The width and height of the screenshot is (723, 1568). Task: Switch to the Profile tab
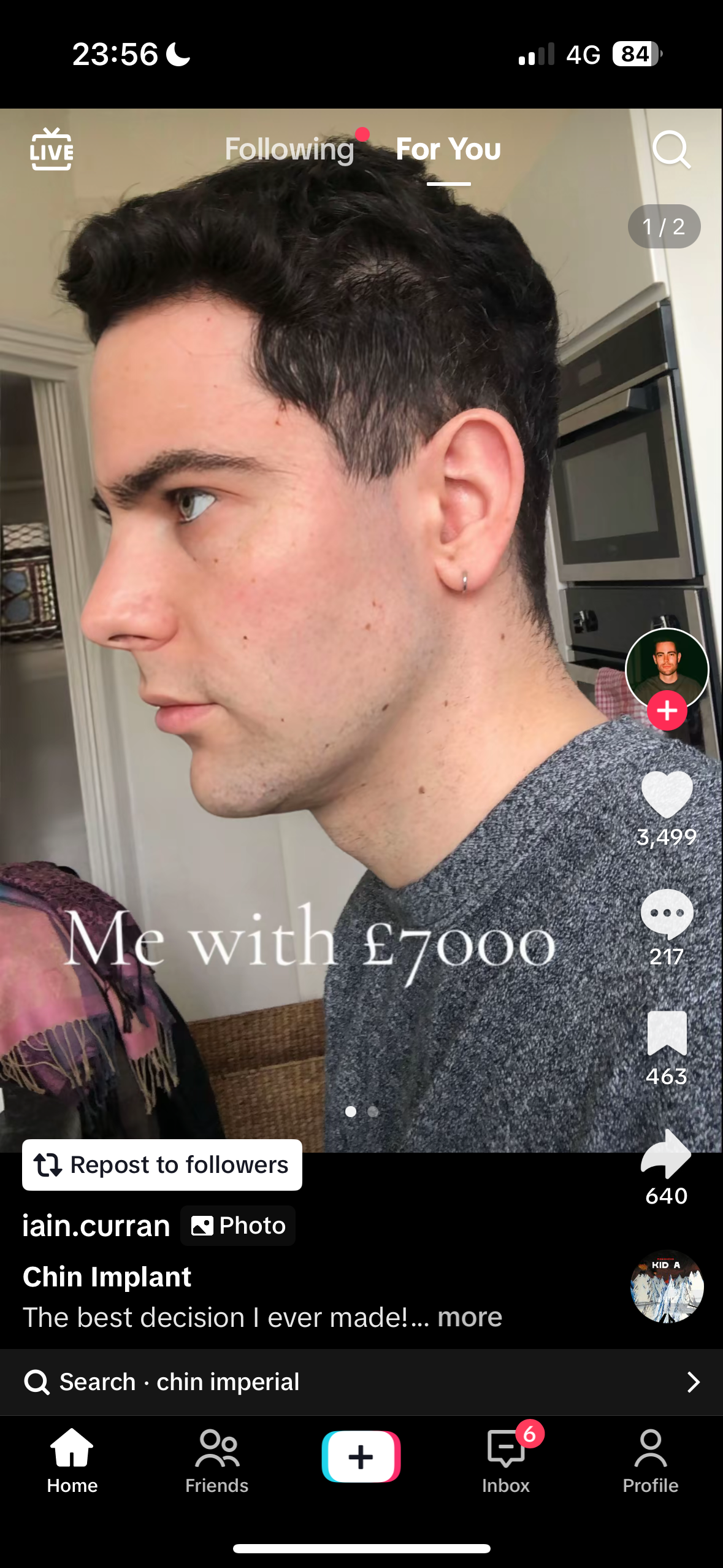coord(650,1460)
